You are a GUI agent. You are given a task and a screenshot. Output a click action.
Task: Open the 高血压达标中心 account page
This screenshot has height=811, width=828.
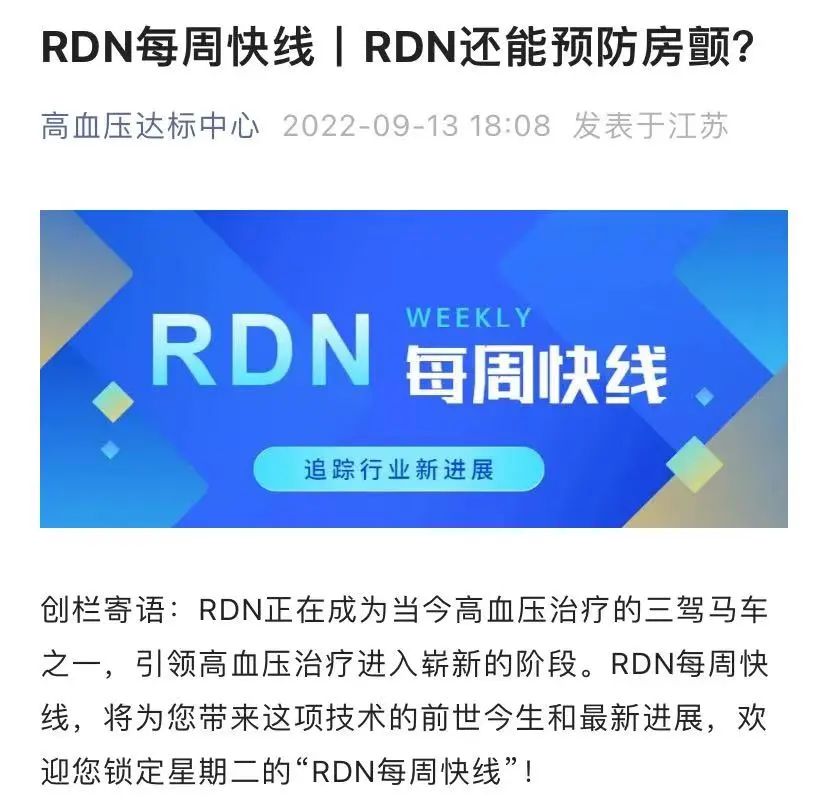150,127
